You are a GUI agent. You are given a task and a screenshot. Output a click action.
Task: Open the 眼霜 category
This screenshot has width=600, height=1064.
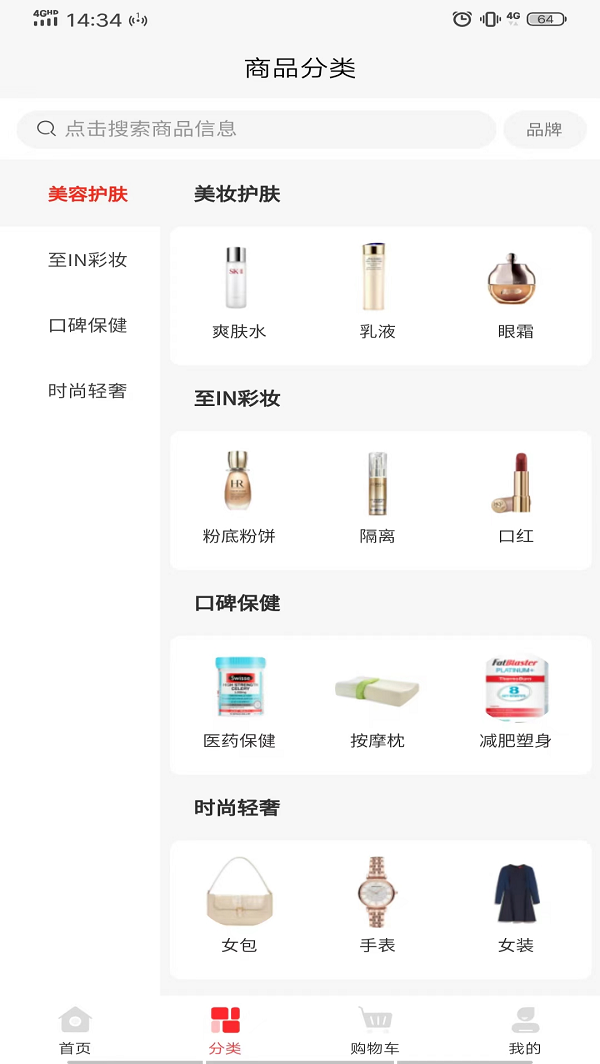coord(515,293)
